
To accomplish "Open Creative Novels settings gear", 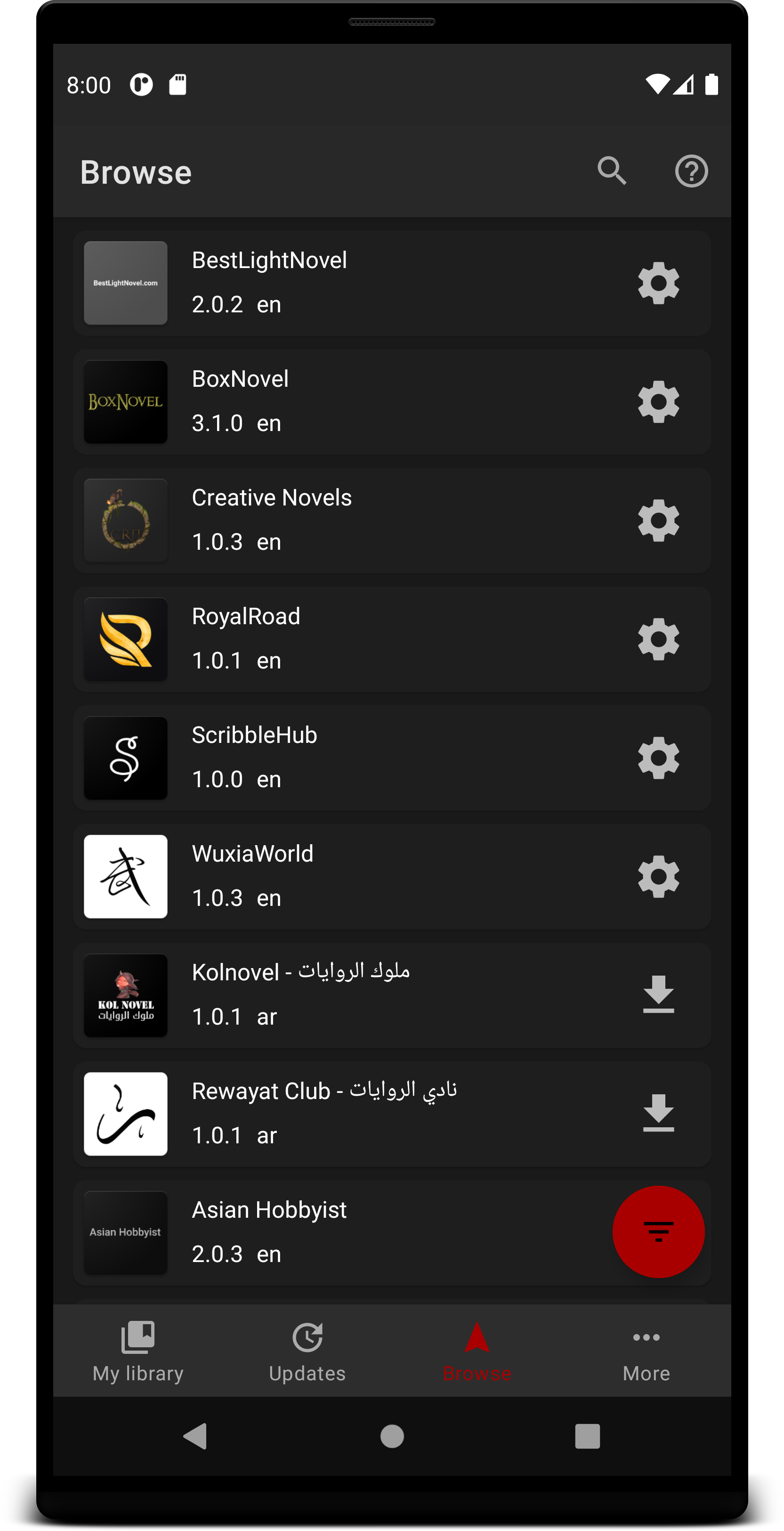I will (x=658, y=521).
